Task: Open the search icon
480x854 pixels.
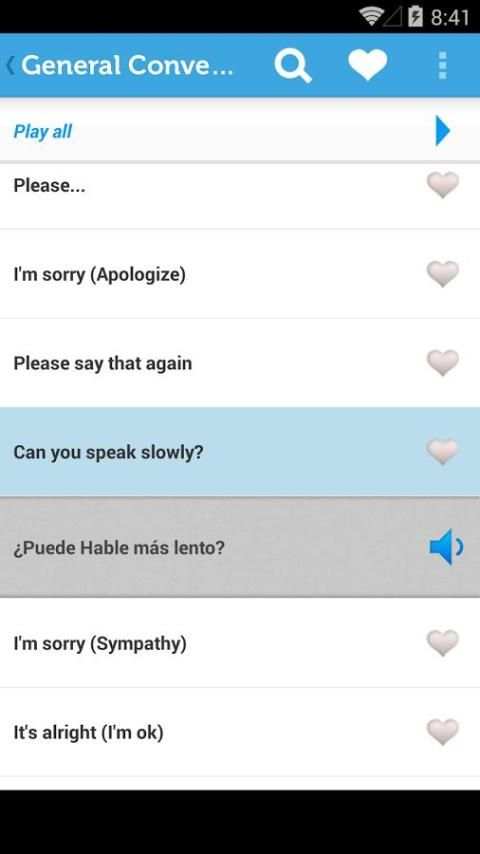Action: click(293, 66)
